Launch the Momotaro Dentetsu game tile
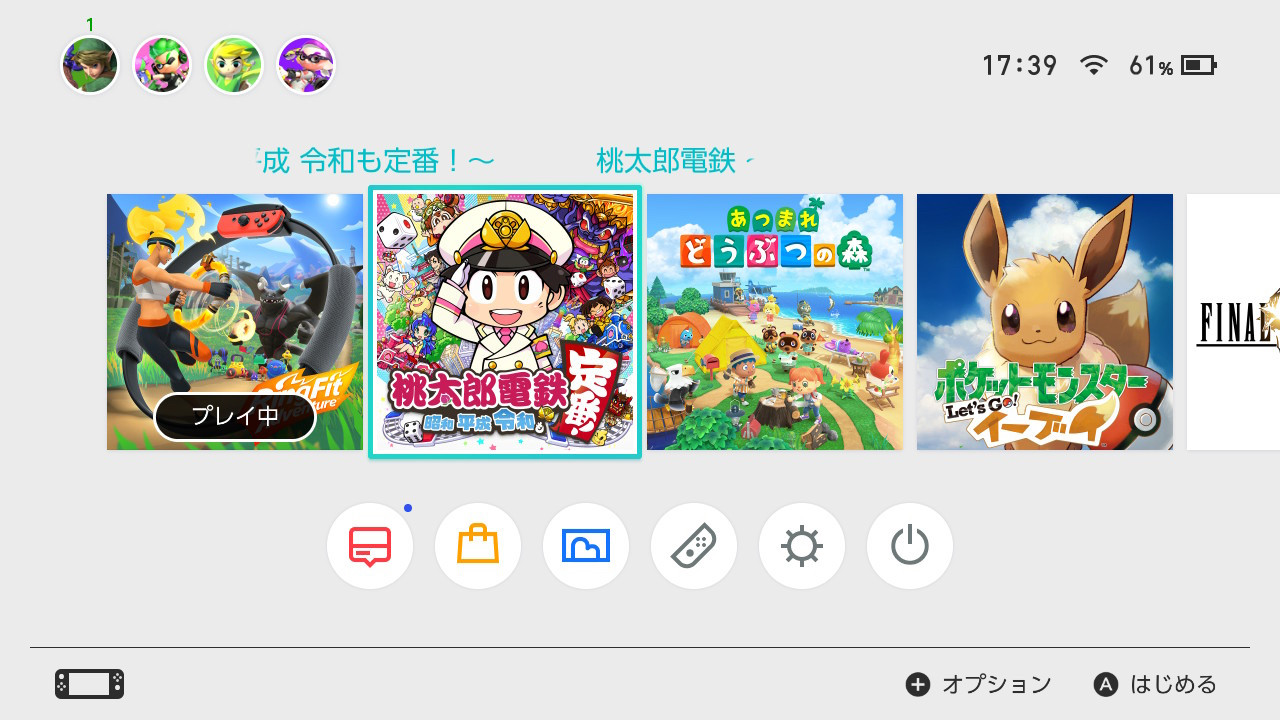The height and width of the screenshot is (720, 1280). [505, 322]
